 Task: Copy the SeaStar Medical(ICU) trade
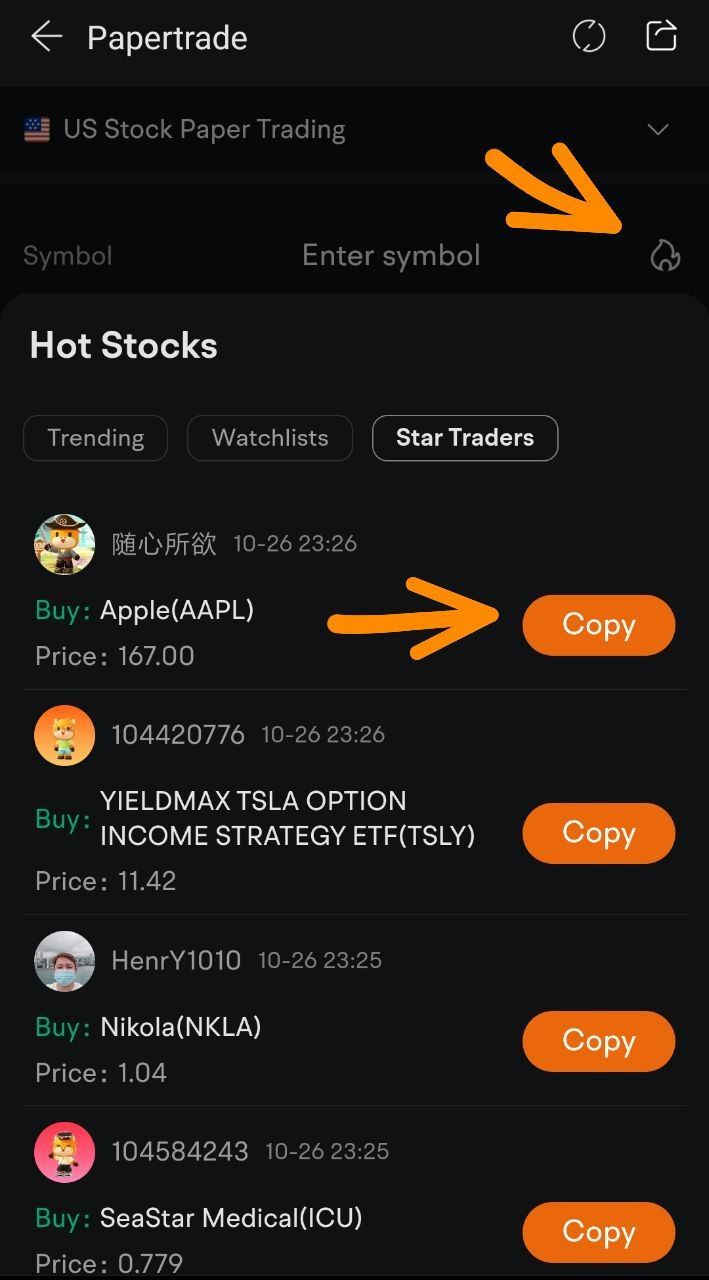[x=598, y=1232]
